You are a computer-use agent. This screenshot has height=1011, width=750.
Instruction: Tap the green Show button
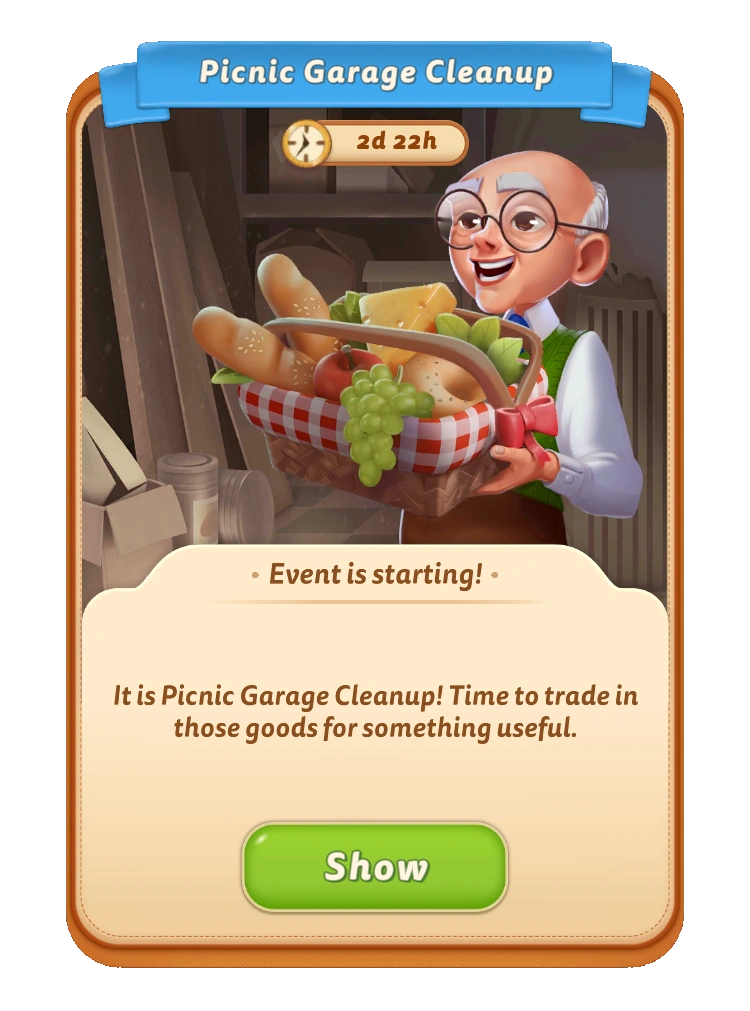pos(375,866)
